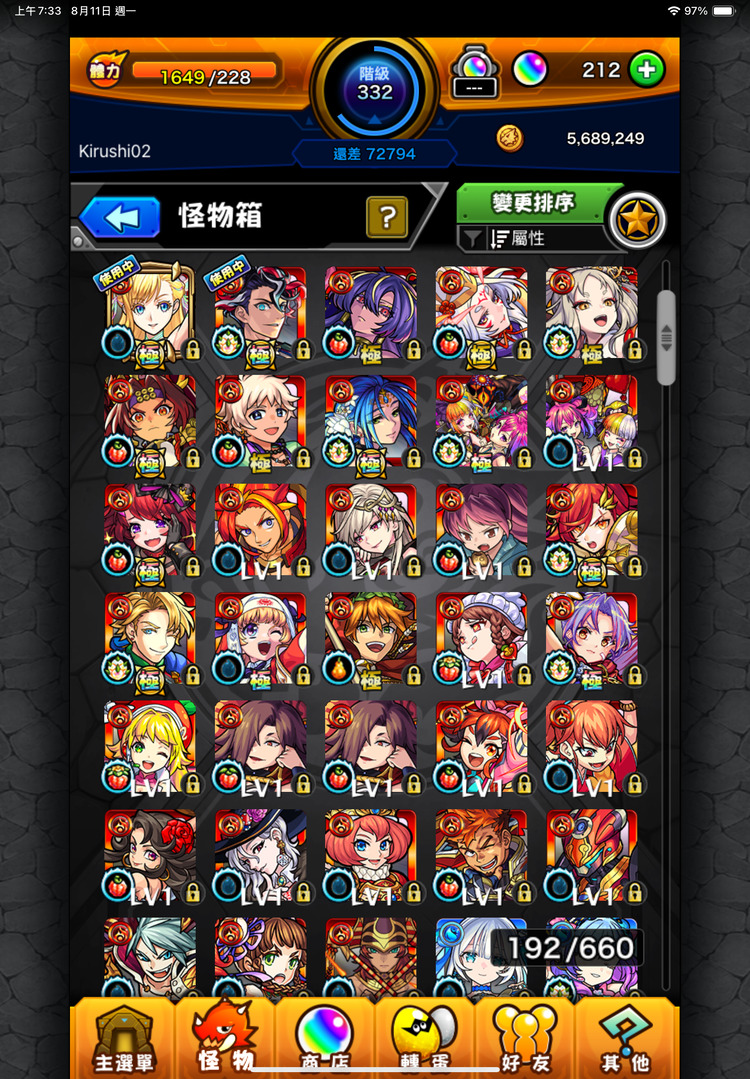Switch to the 怪物 tab
This screenshot has width=750, height=1079.
point(223,1040)
